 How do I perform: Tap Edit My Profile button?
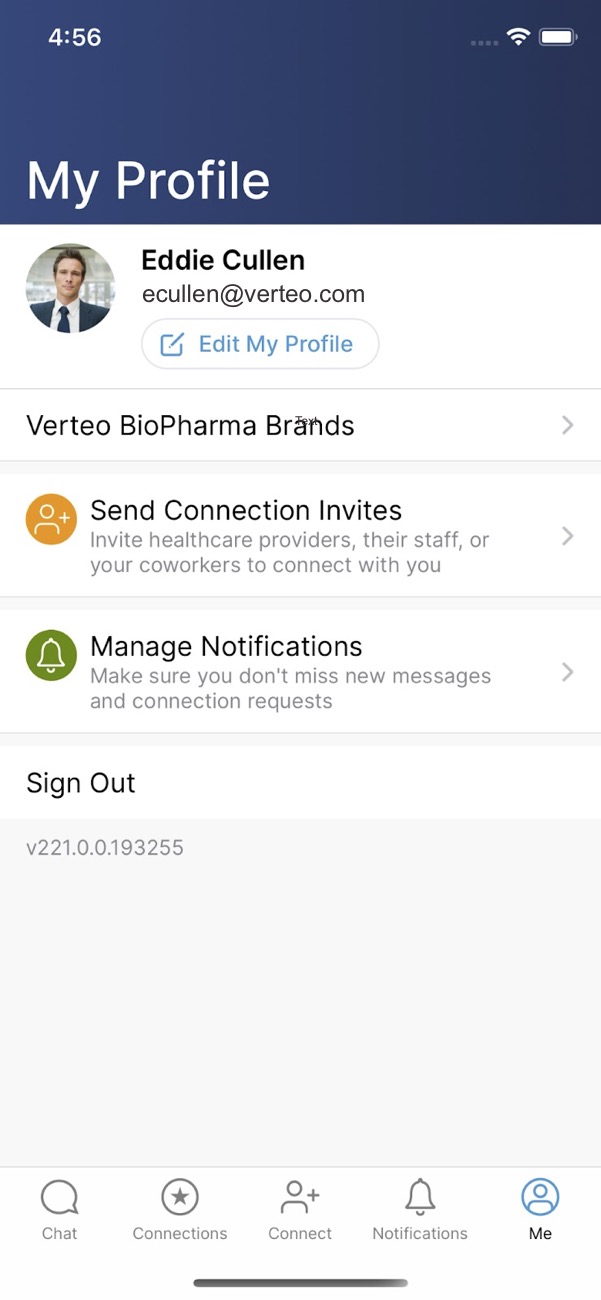(260, 344)
